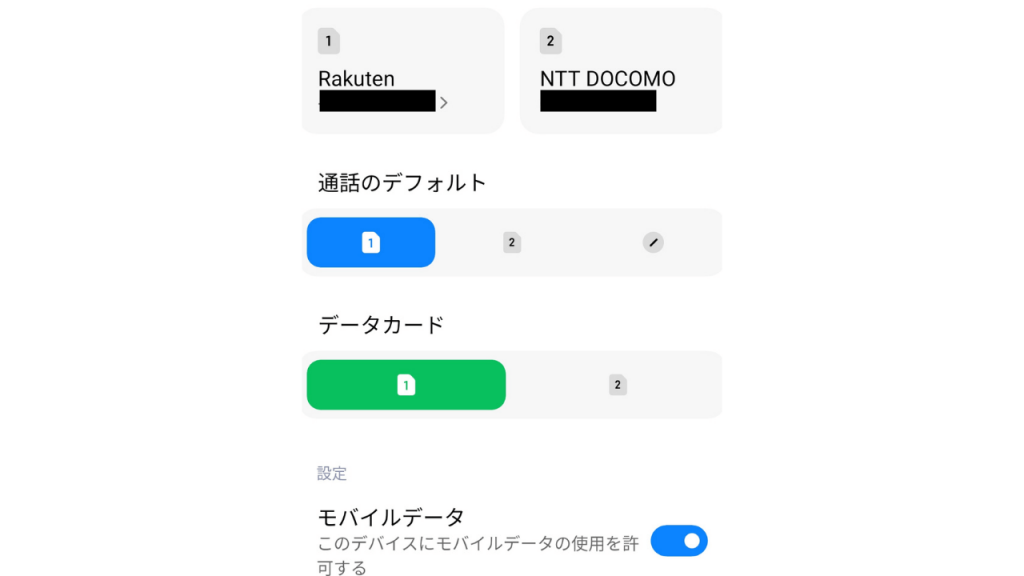Disable the モバイルデータ switch
This screenshot has width=1024, height=576.
679,541
